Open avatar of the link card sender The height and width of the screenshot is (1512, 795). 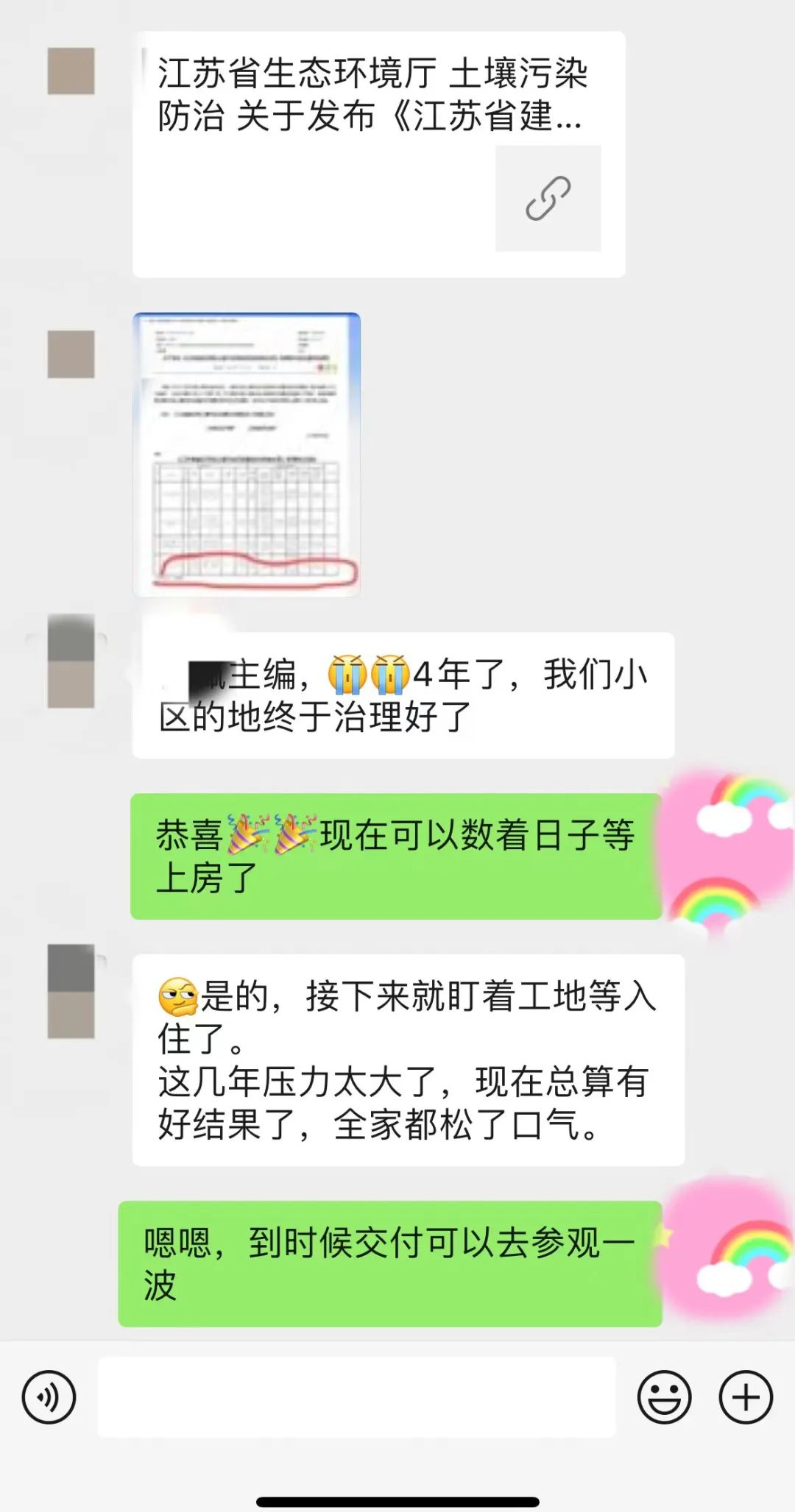point(71,71)
